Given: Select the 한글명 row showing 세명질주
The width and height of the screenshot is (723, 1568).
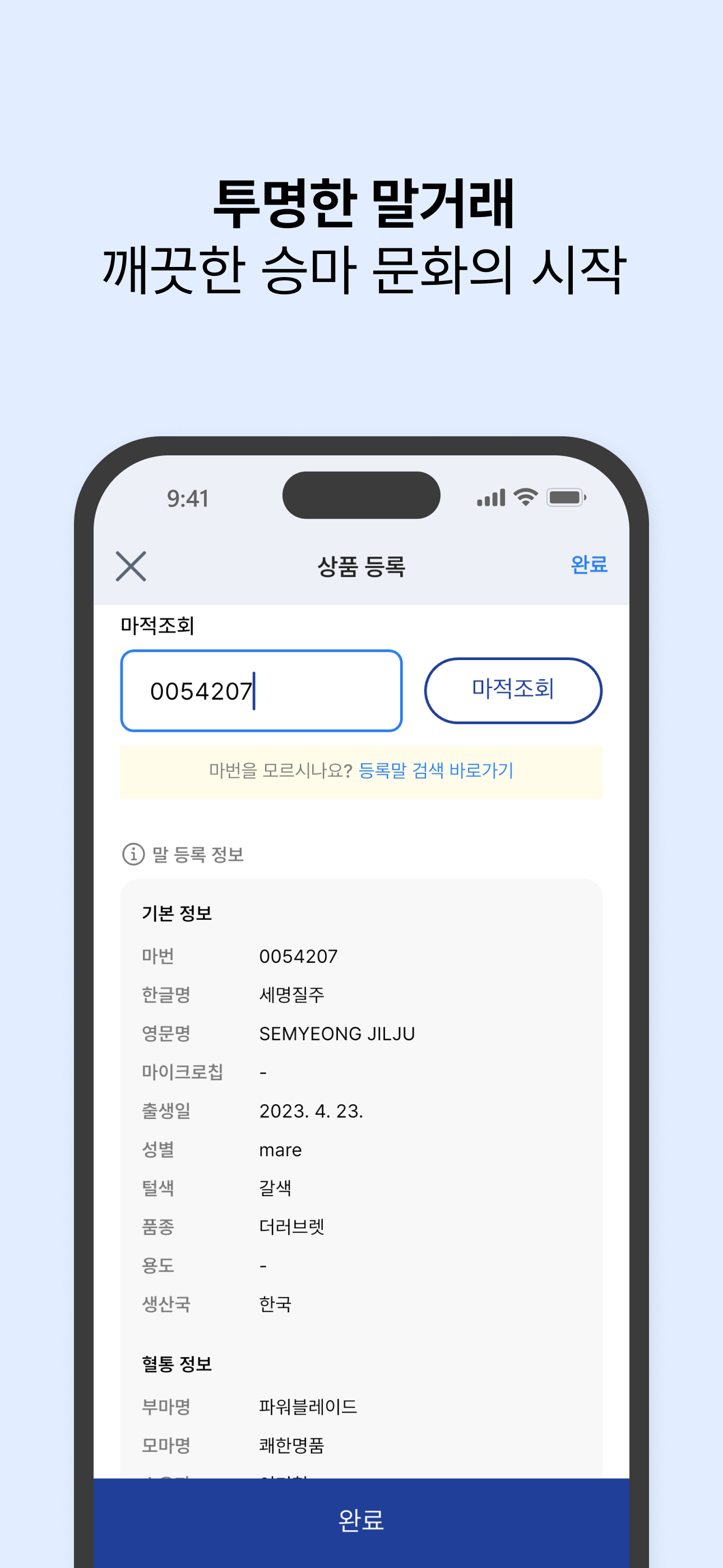Looking at the screenshot, I should point(292,995).
